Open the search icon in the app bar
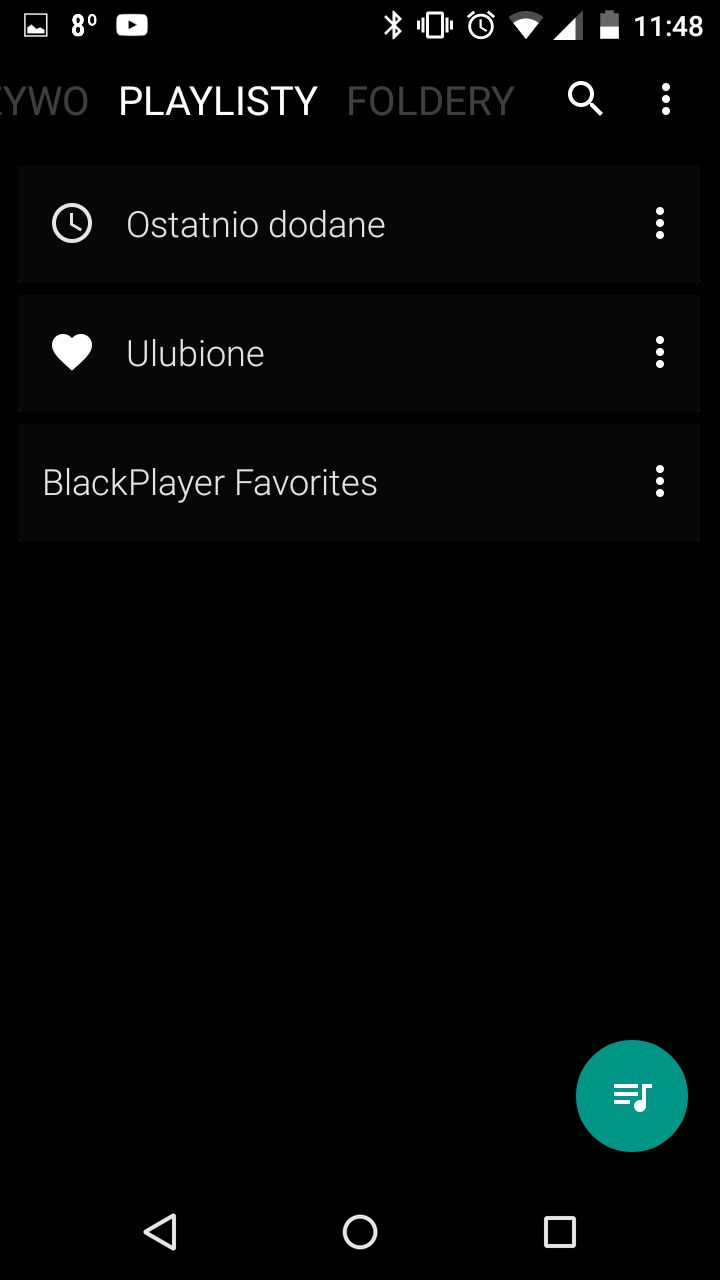 click(x=585, y=99)
